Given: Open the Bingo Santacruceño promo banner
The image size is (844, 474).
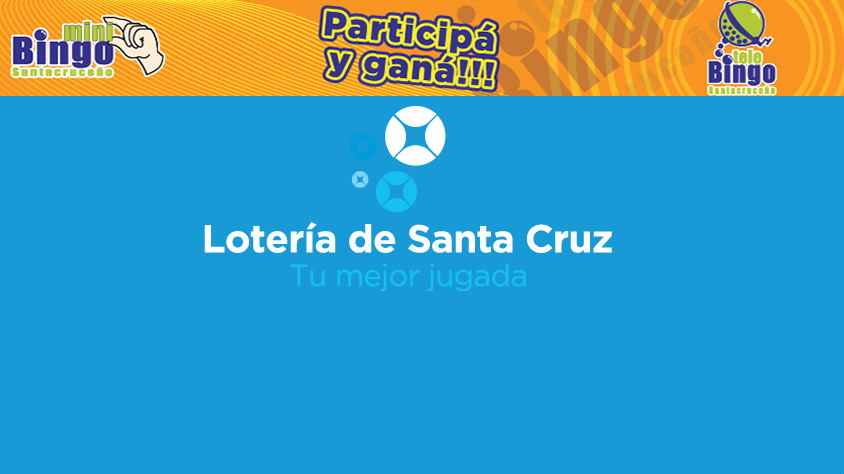Looking at the screenshot, I should [x=421, y=48].
